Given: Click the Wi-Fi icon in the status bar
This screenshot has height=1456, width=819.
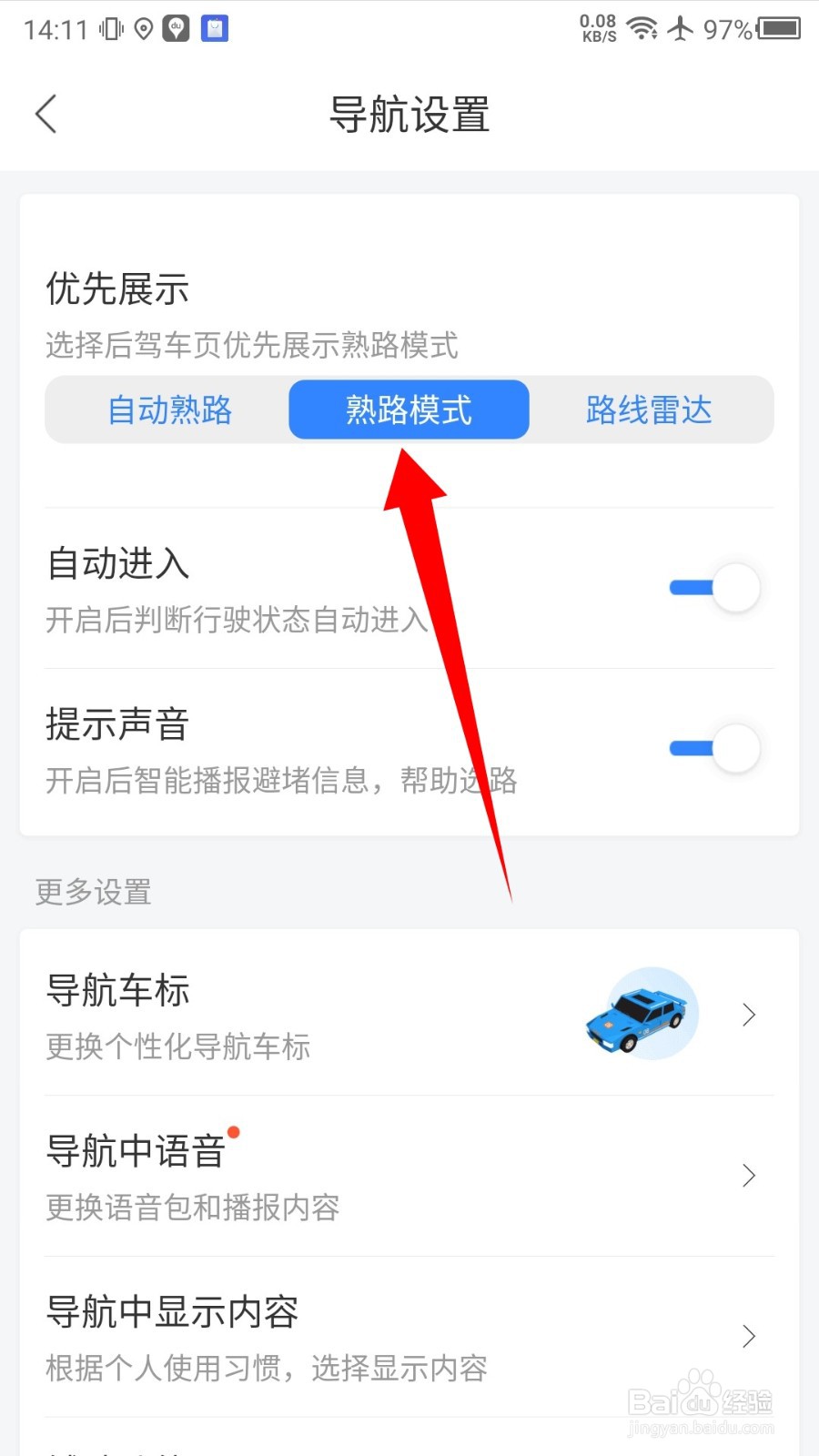Looking at the screenshot, I should click(x=643, y=28).
